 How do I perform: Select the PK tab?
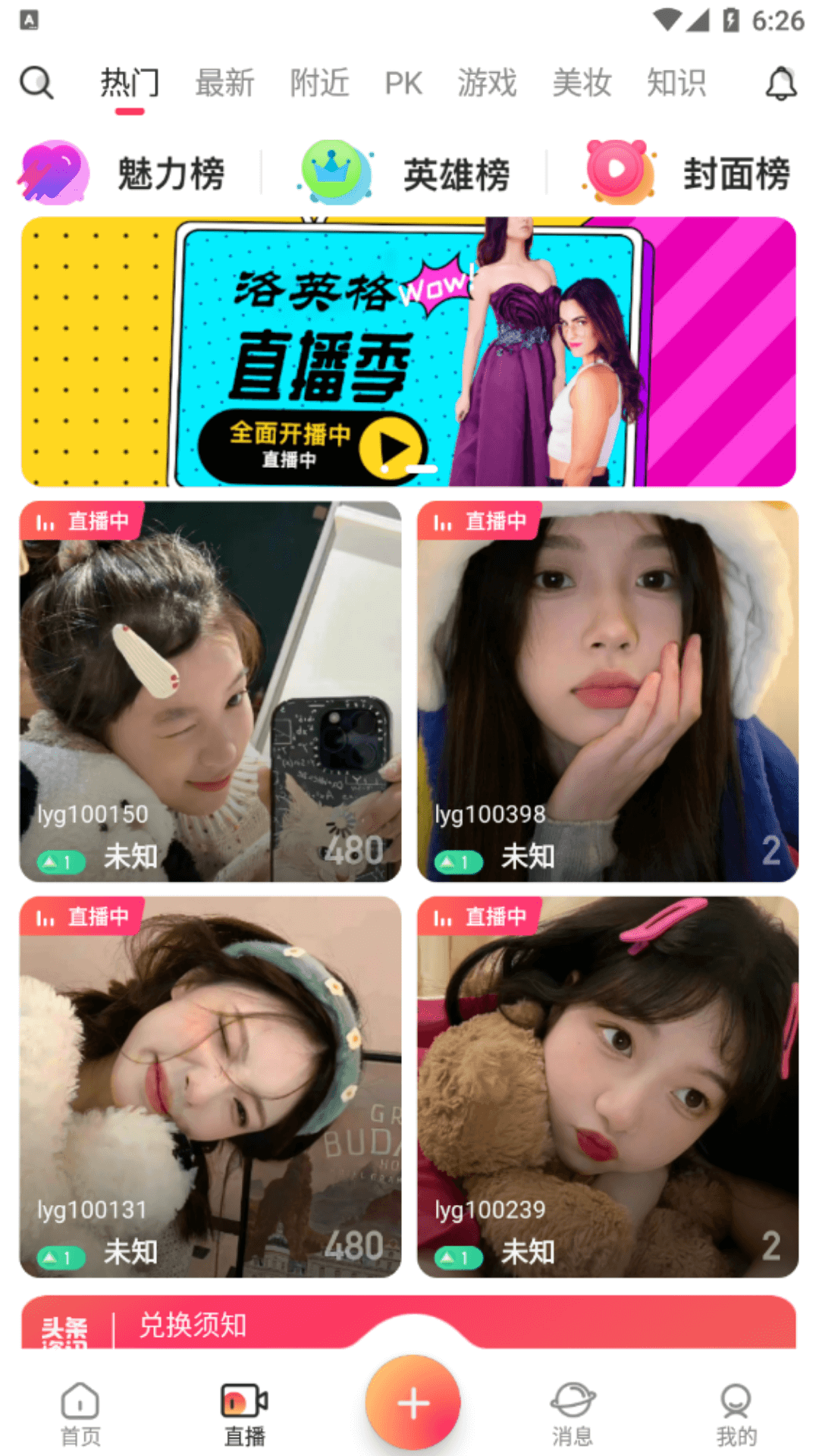click(403, 83)
